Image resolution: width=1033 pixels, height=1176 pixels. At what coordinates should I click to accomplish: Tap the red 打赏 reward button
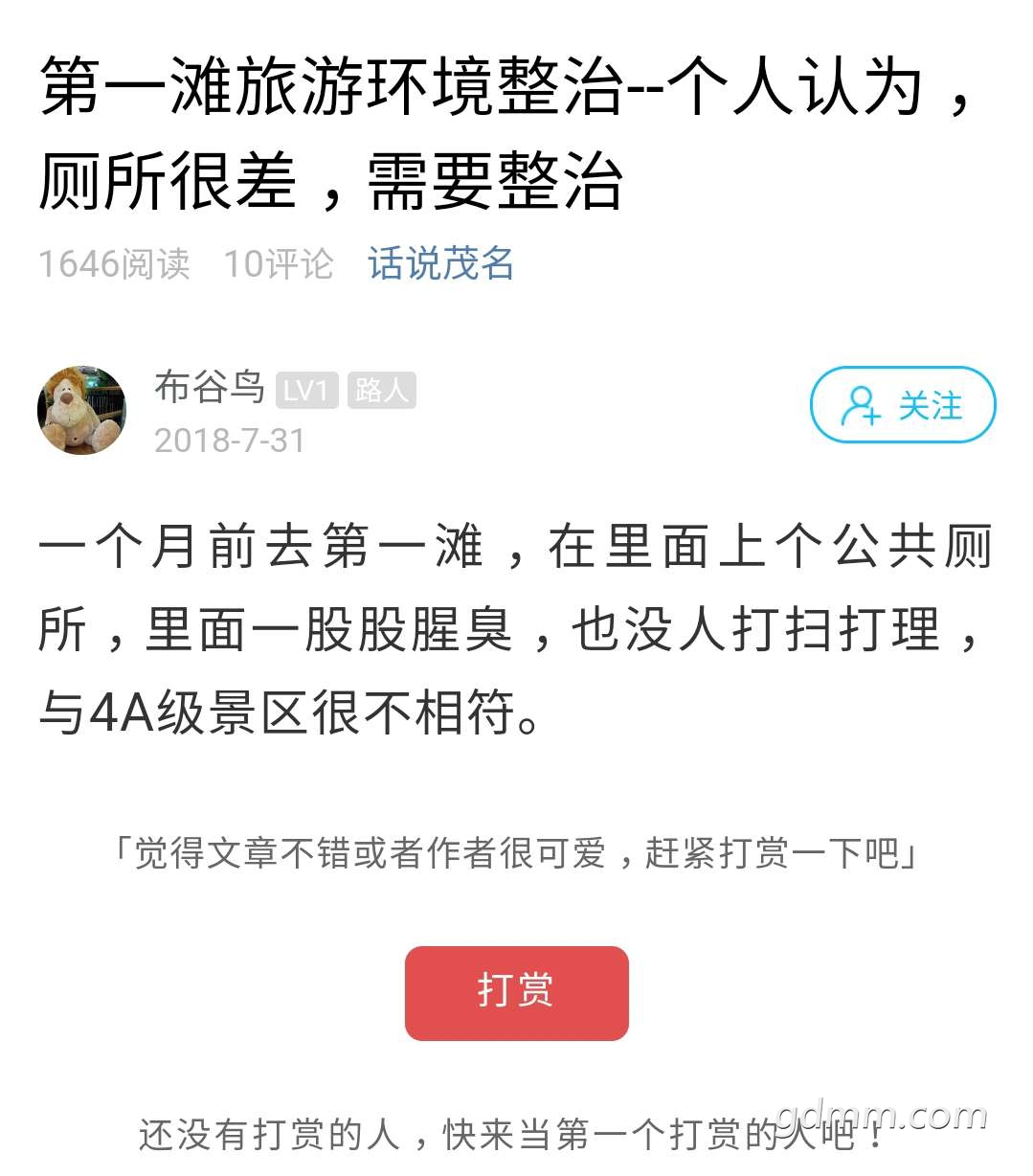click(516, 992)
